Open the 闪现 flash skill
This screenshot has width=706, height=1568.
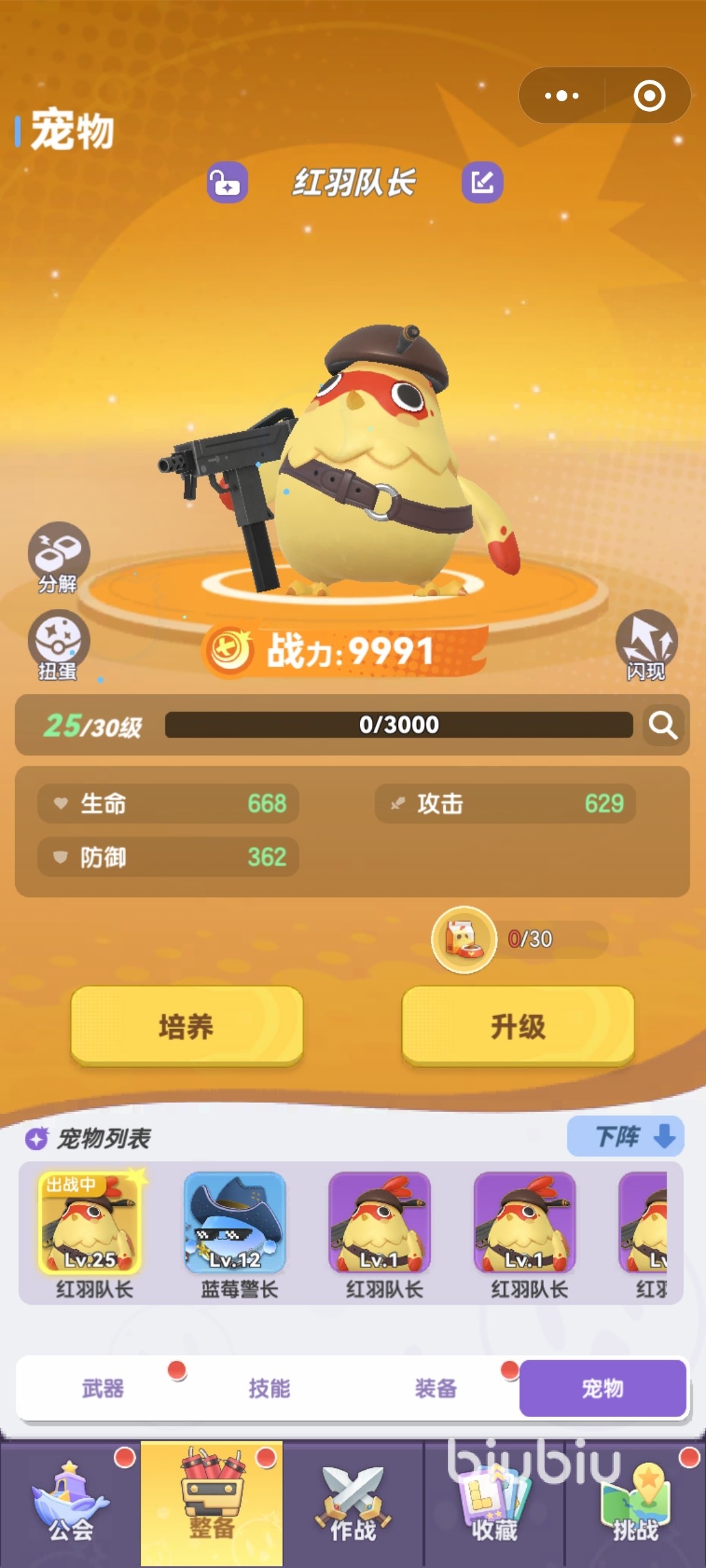coord(646,644)
